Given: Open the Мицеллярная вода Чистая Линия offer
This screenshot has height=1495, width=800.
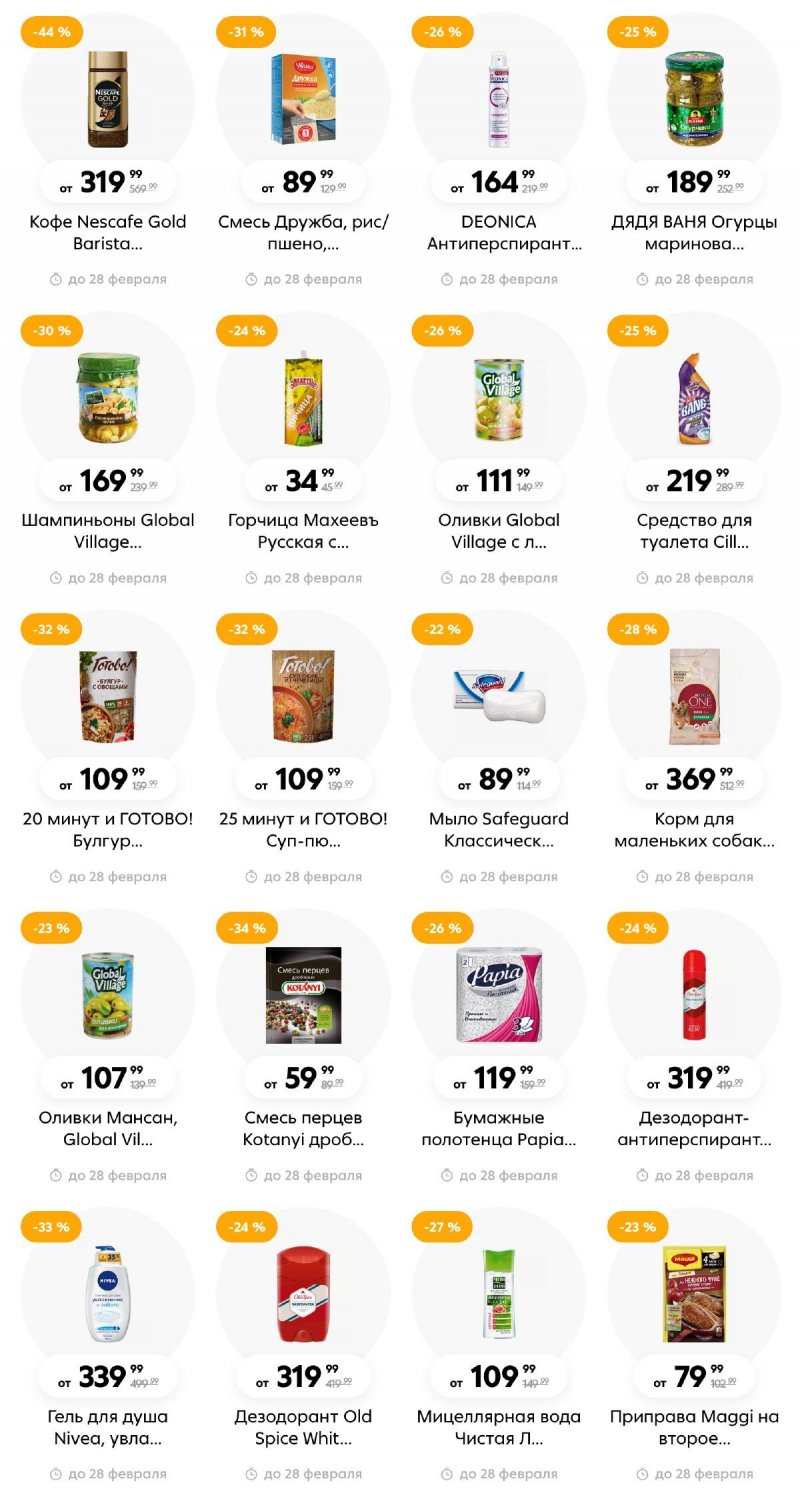Looking at the screenshot, I should click(498, 1294).
